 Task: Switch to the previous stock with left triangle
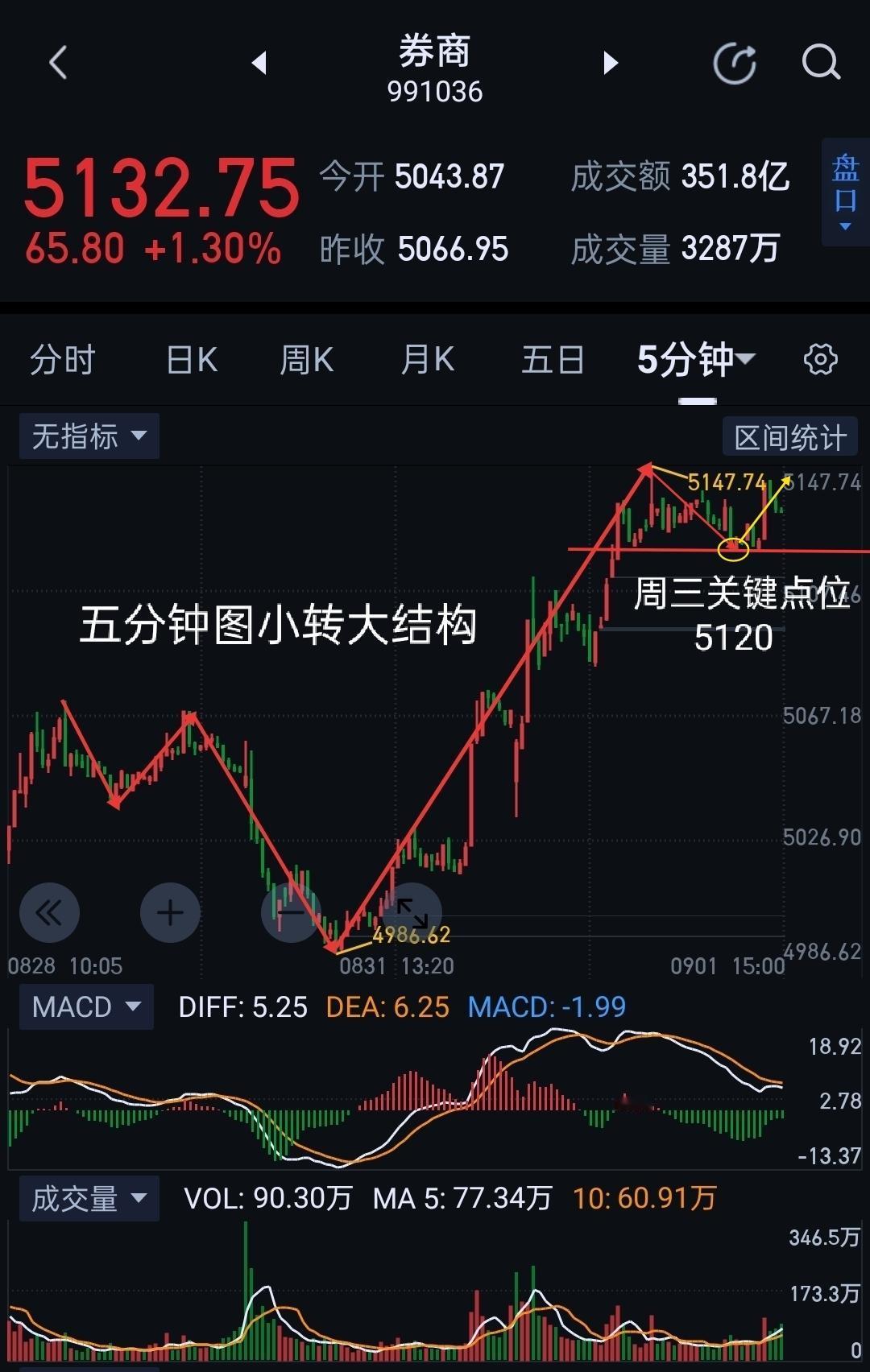tap(259, 63)
